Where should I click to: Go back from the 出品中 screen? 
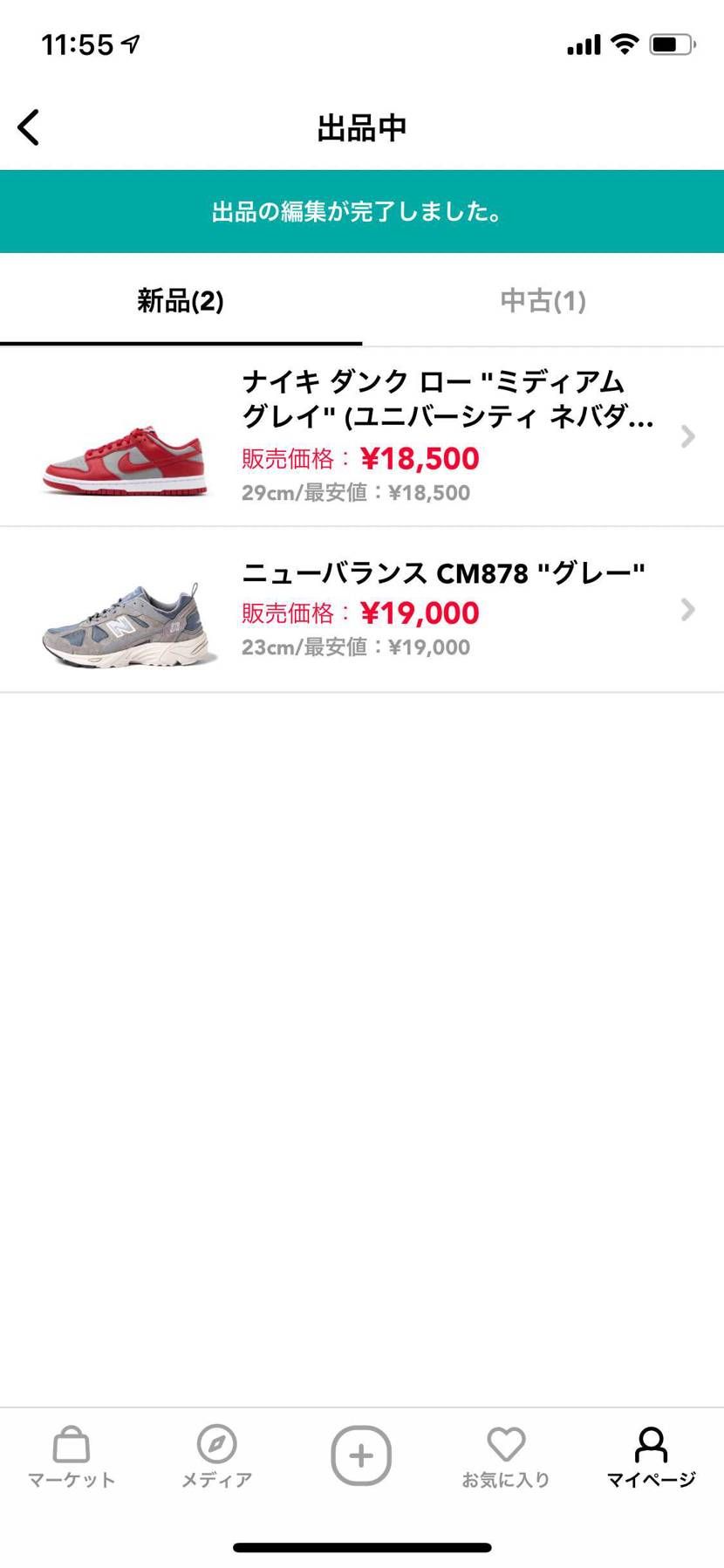click(x=29, y=127)
